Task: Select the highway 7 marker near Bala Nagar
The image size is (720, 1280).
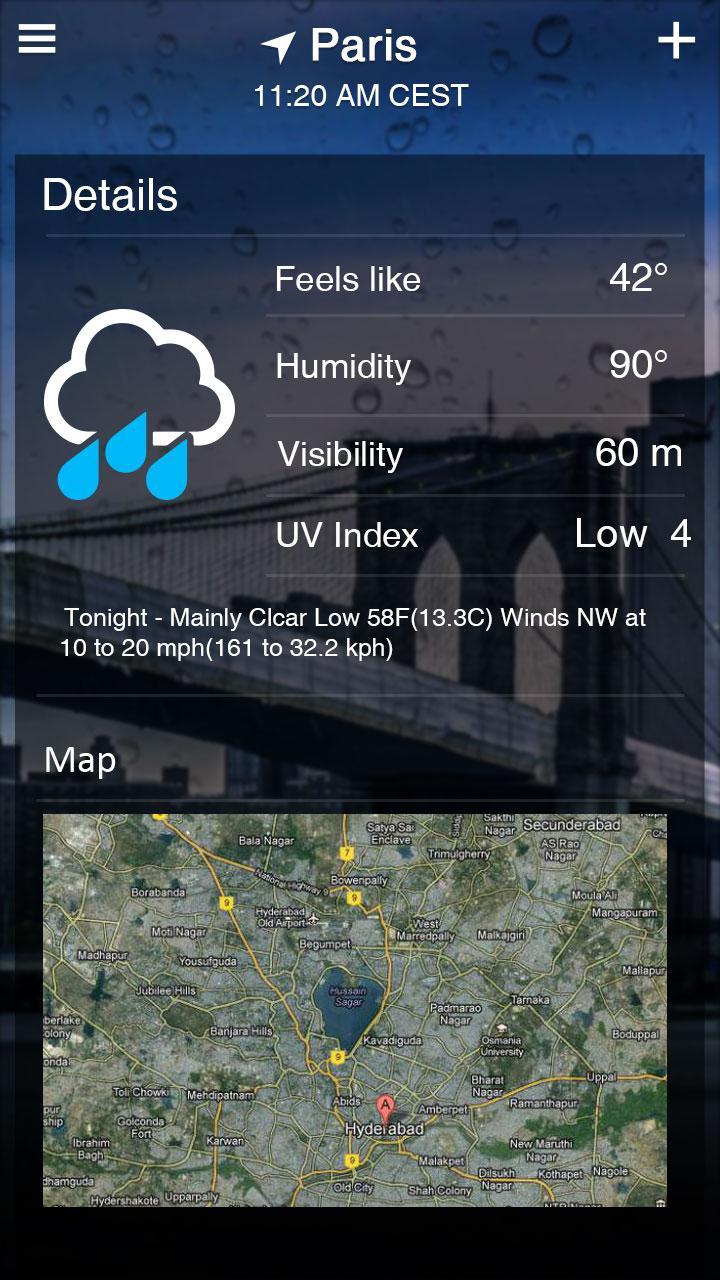Action: (346, 851)
